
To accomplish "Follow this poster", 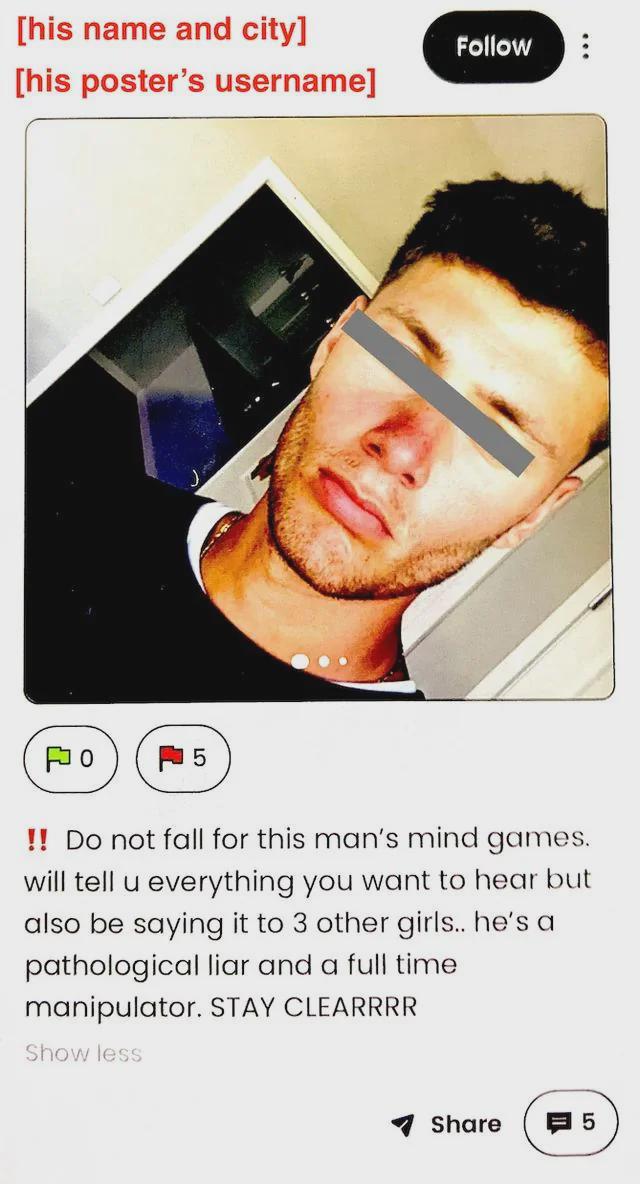I will [x=493, y=46].
